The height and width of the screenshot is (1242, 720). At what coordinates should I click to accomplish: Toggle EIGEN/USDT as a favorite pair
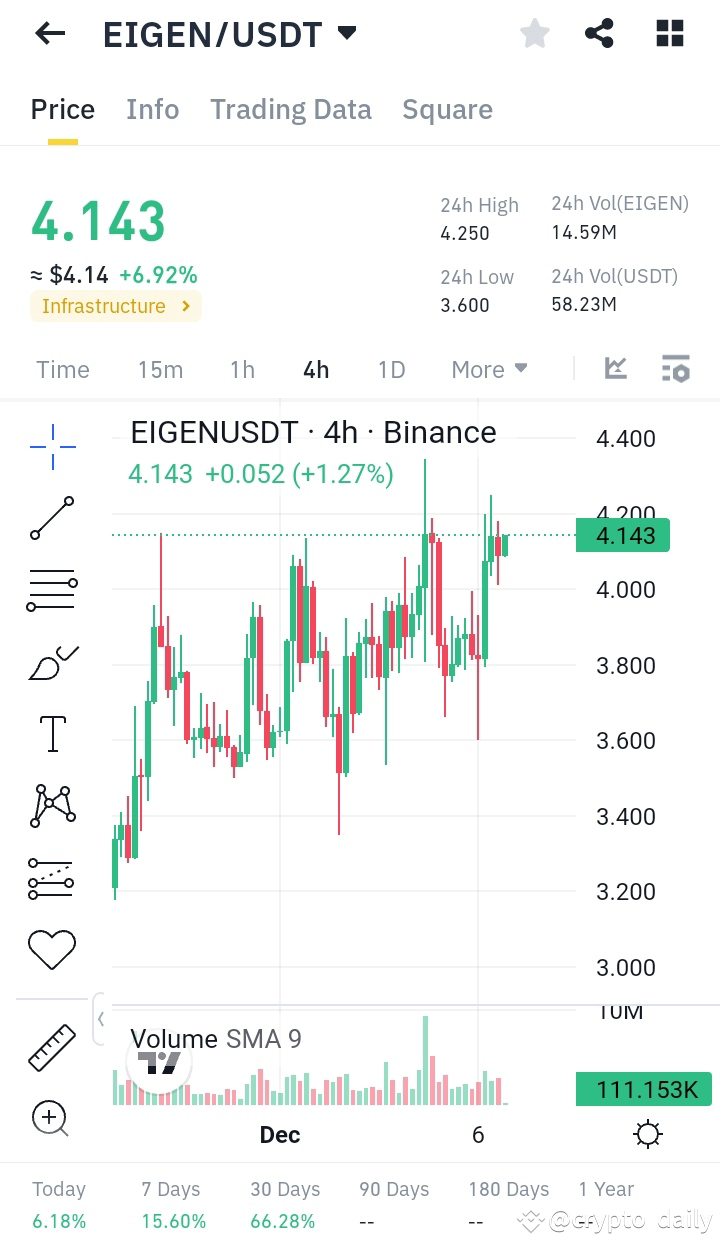tap(534, 33)
